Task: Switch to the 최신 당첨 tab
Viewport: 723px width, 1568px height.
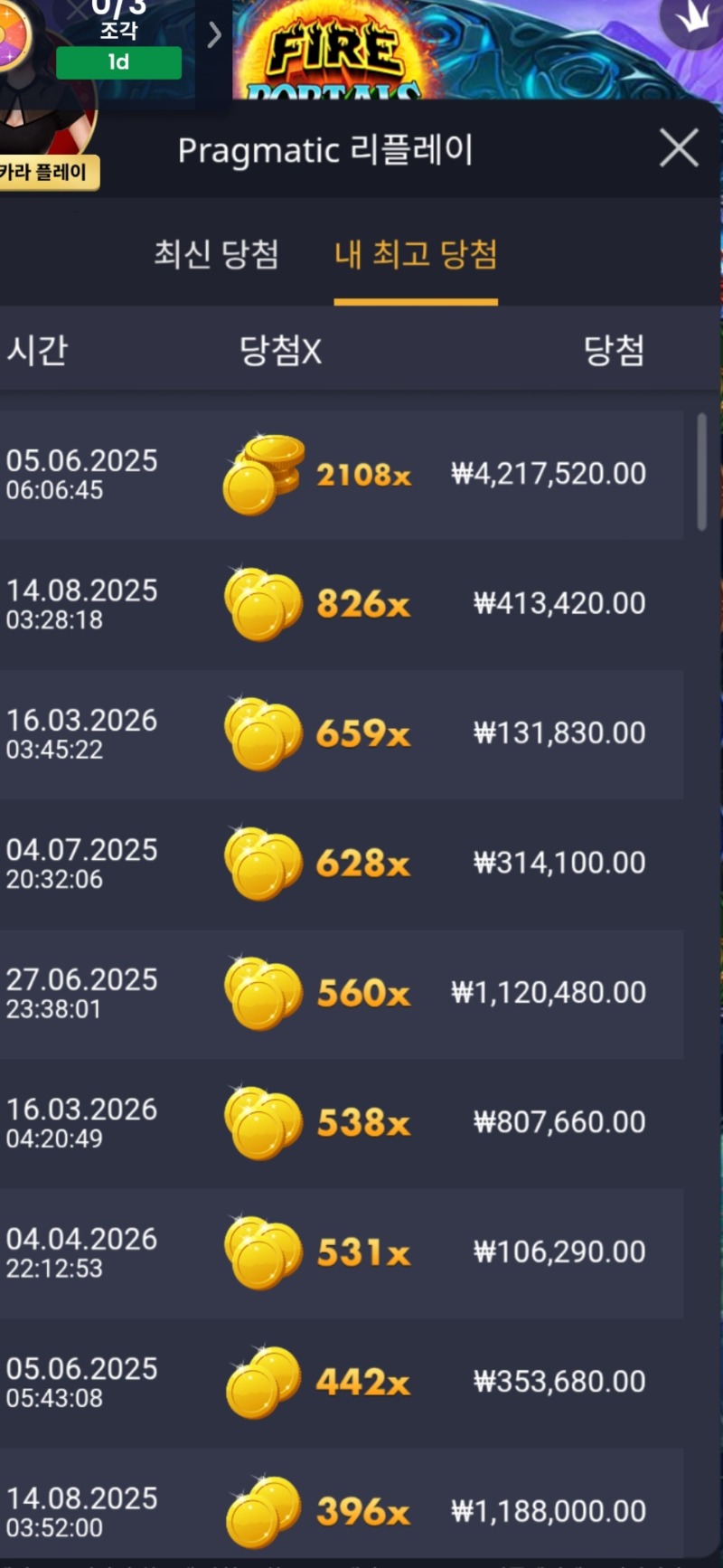Action: coord(216,254)
